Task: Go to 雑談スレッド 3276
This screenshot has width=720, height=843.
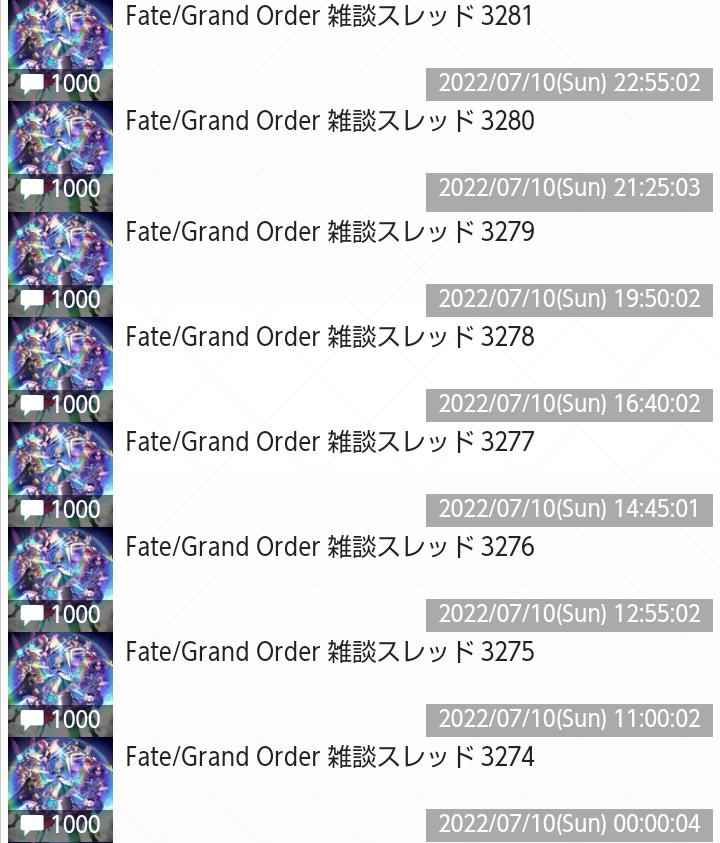Action: point(330,547)
